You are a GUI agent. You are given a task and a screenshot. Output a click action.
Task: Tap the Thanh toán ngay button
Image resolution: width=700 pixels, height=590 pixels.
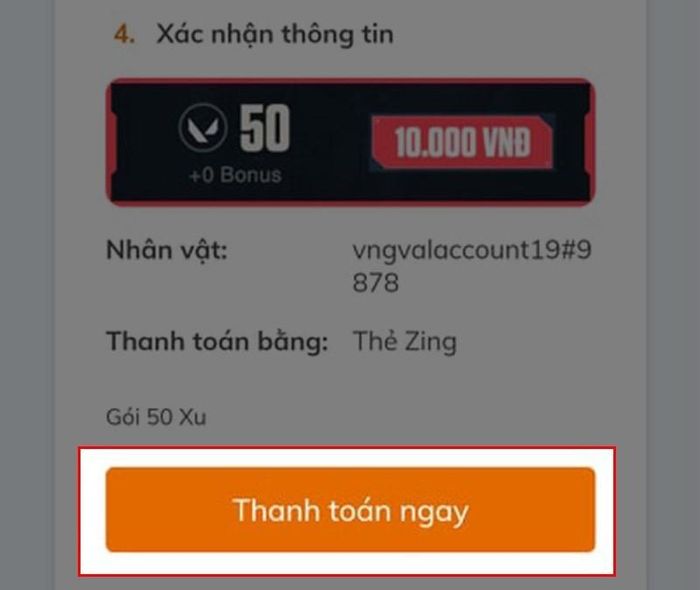tap(350, 510)
